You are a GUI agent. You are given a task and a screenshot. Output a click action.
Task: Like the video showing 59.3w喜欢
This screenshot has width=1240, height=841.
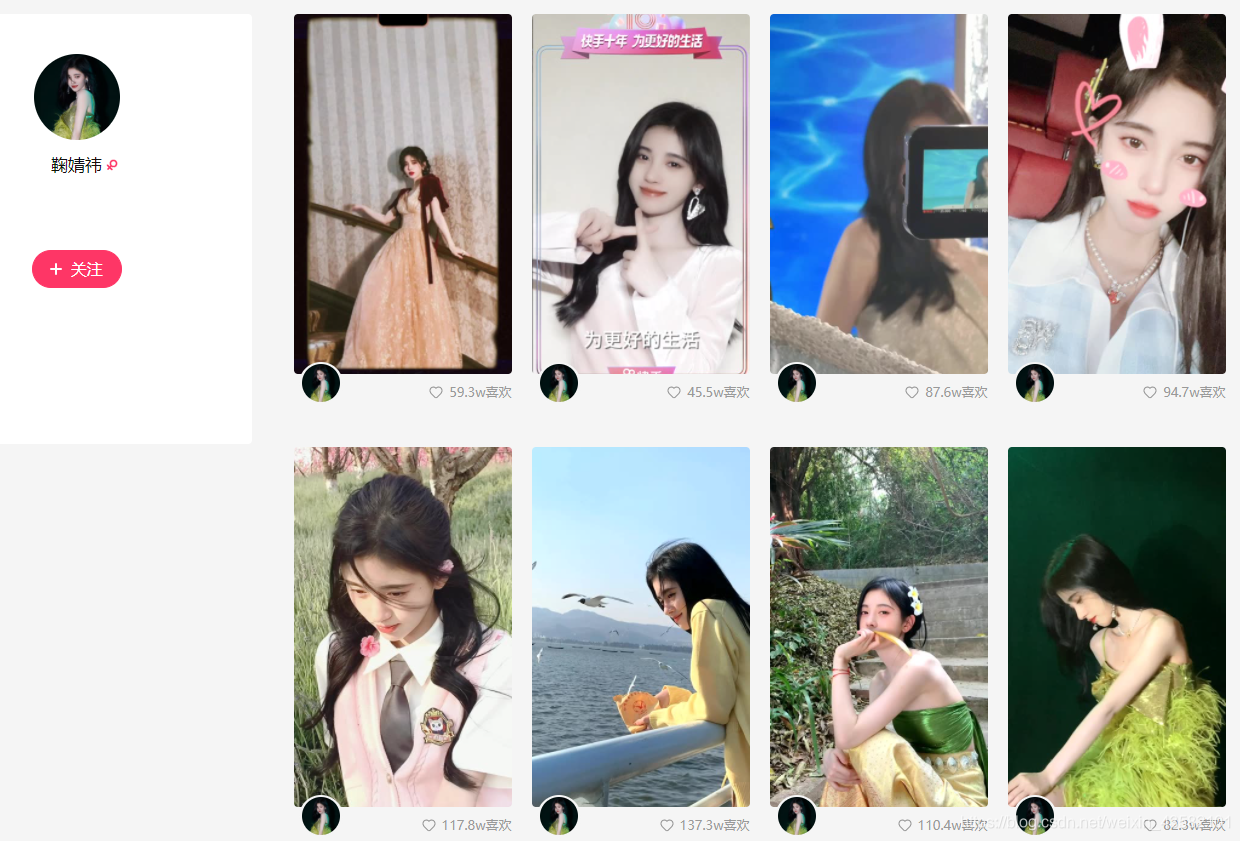click(x=436, y=393)
